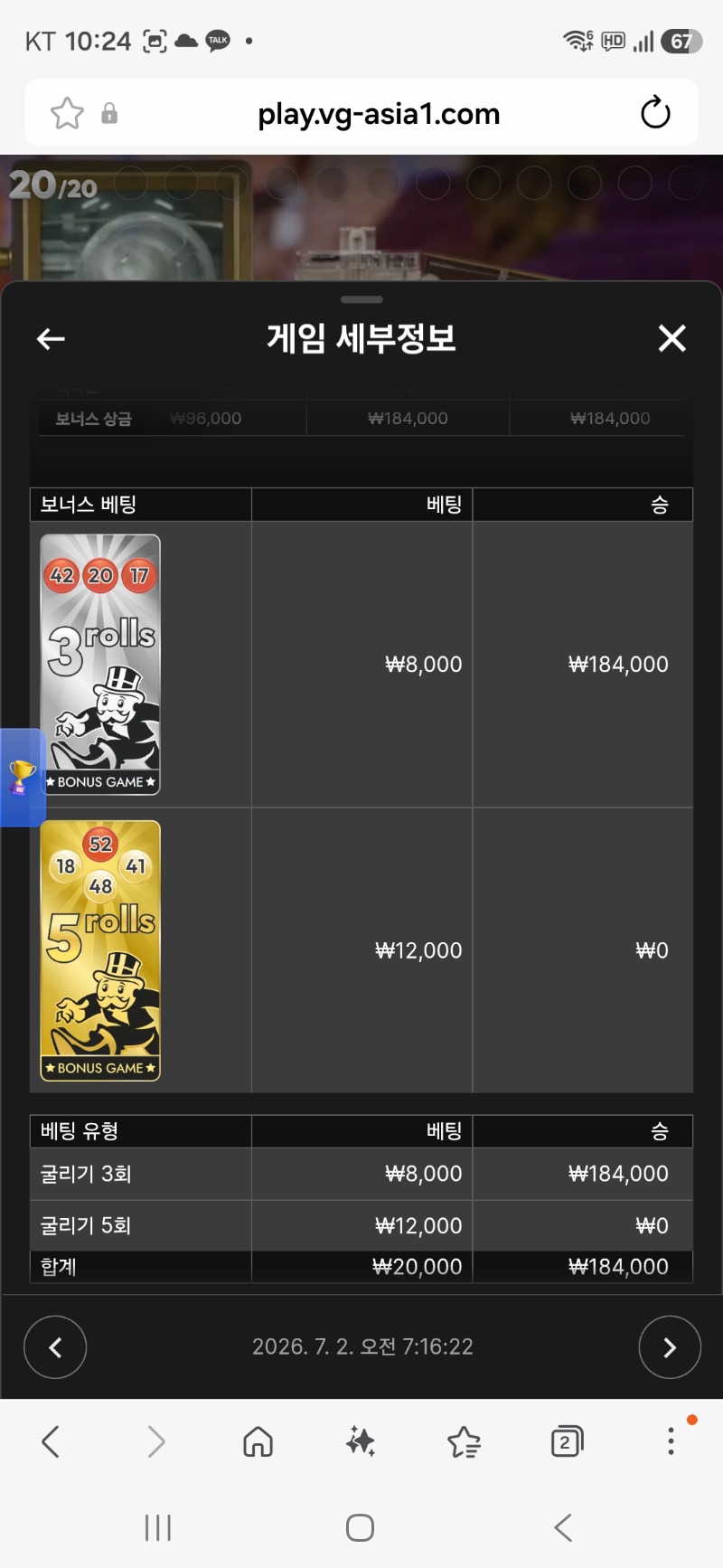
Task: Tap the system home button
Action: pyautogui.click(x=361, y=1528)
